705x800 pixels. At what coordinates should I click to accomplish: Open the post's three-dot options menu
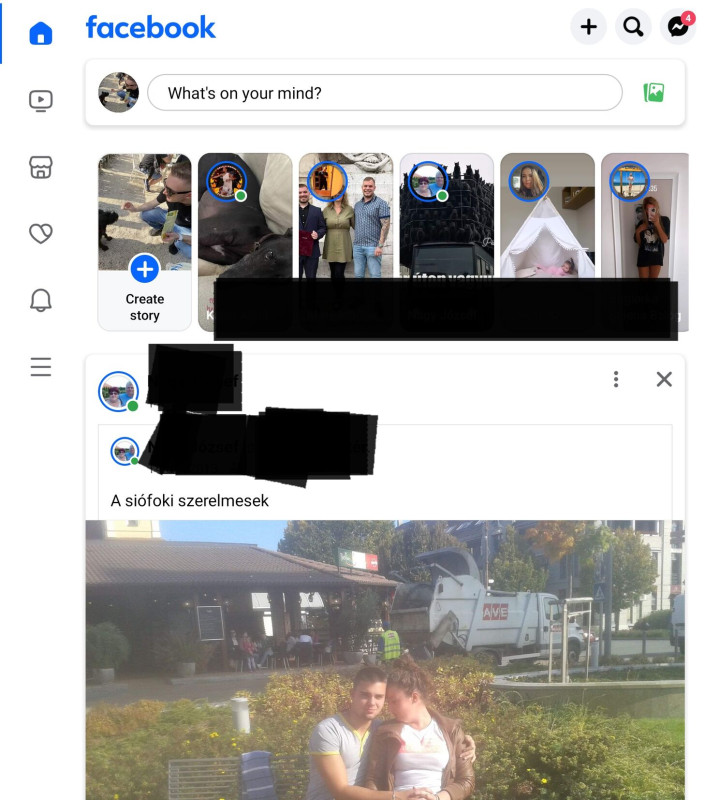click(616, 379)
